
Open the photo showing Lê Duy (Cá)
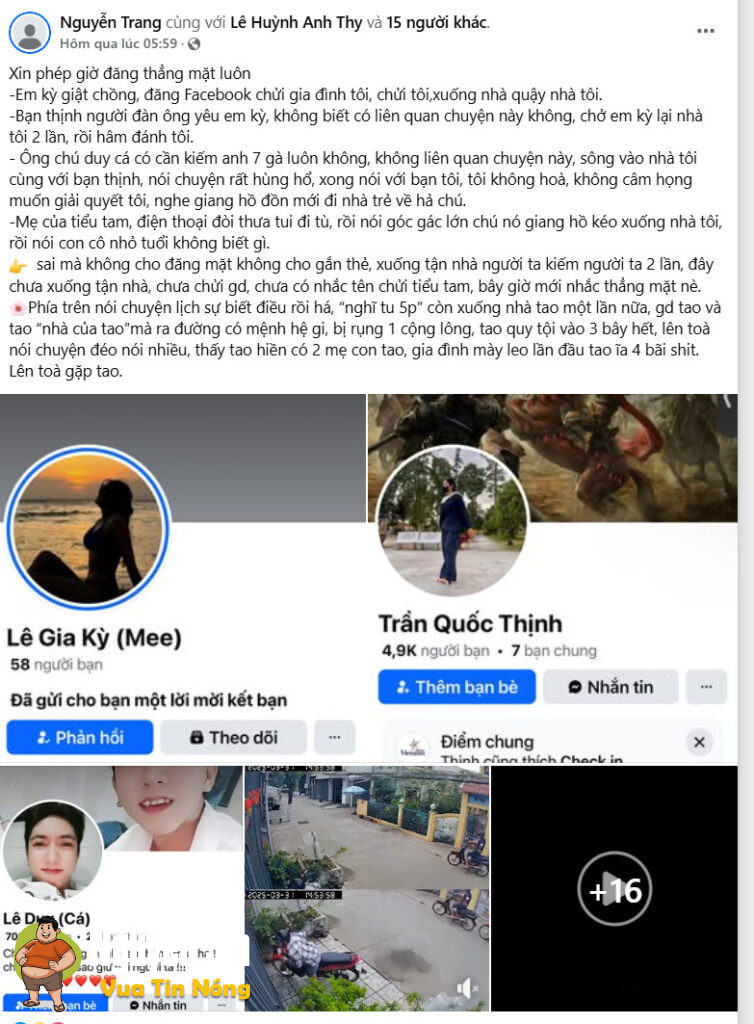pyautogui.click(x=120, y=888)
